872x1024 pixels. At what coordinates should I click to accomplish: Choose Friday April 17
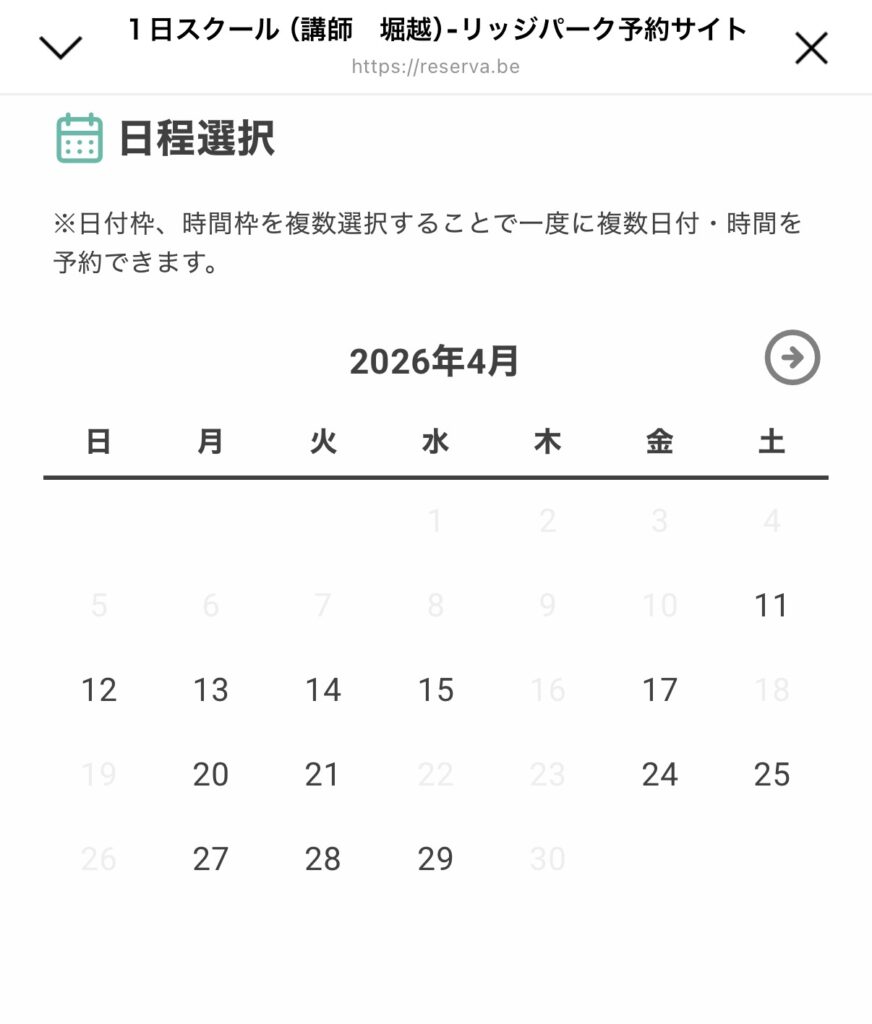point(659,690)
